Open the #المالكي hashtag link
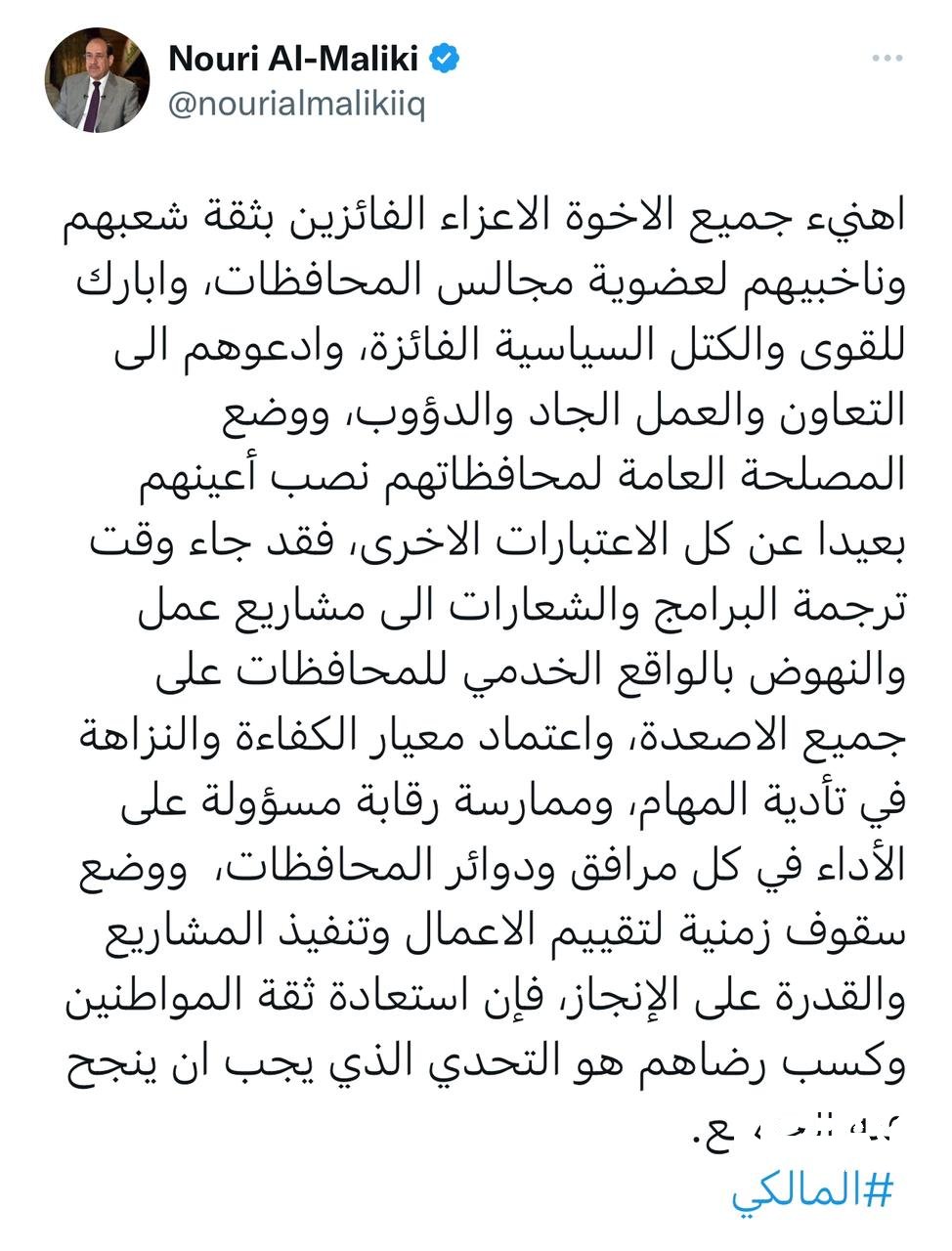952x1251 pixels. pyautogui.click(x=813, y=1191)
